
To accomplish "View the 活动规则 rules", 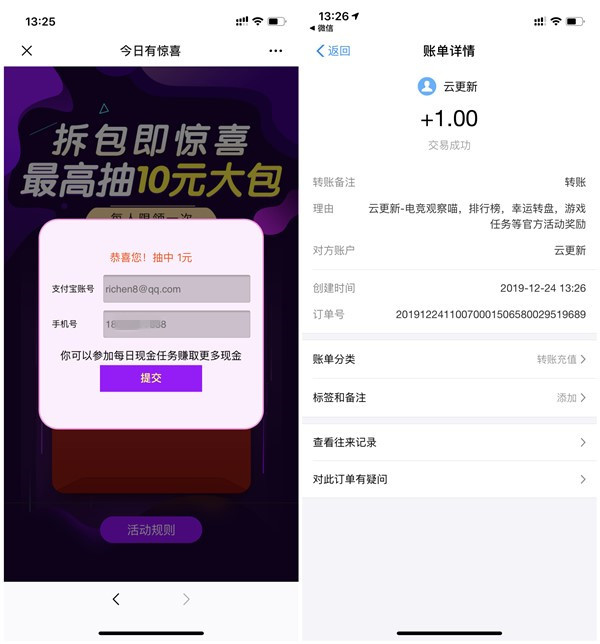I will [x=151, y=530].
